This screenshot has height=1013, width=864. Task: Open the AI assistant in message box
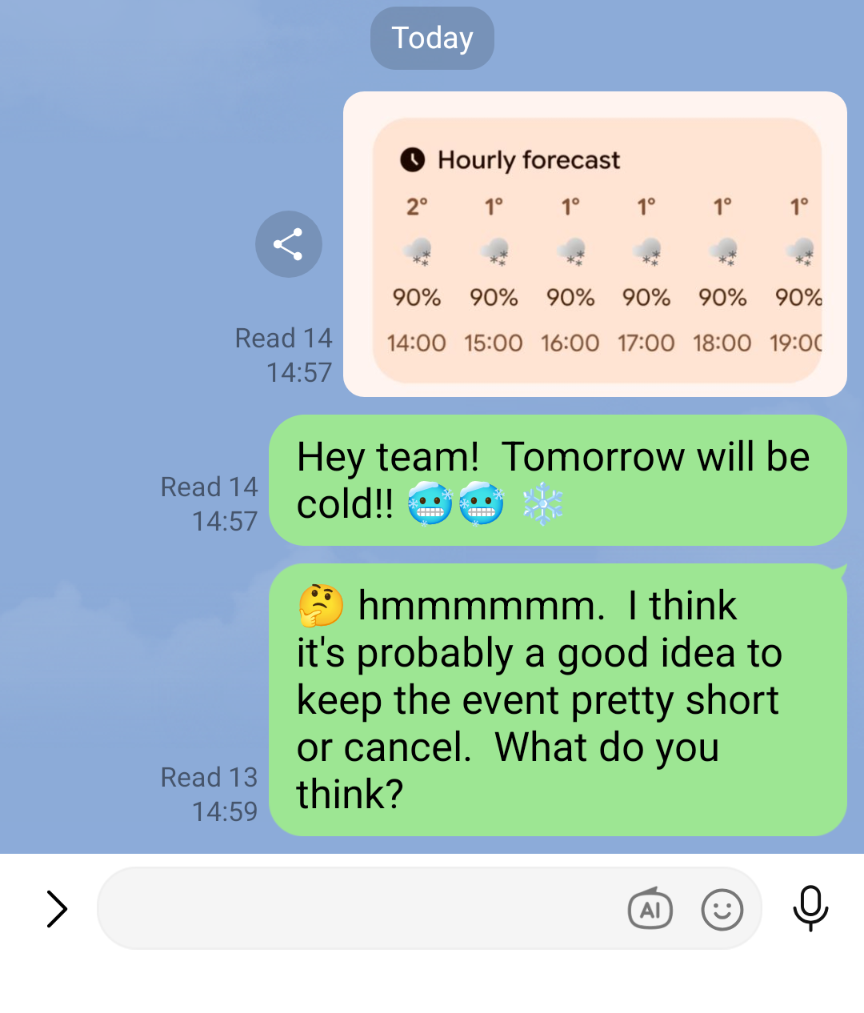(x=650, y=909)
